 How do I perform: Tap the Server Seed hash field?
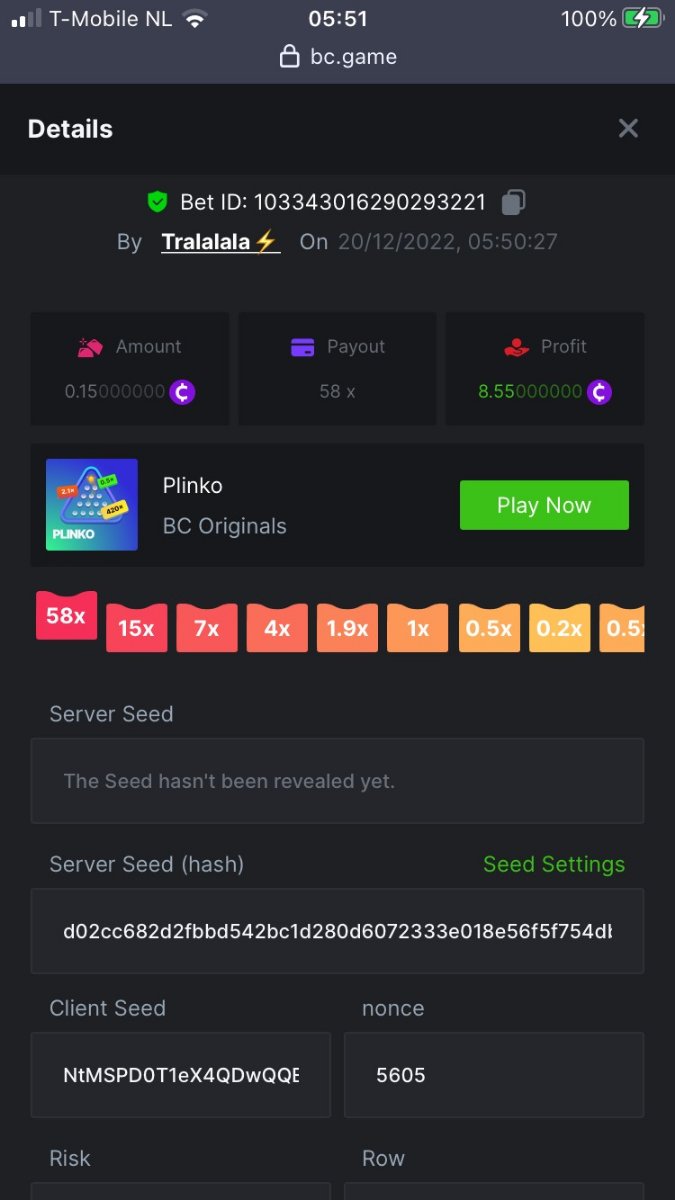pyautogui.click(x=337, y=931)
